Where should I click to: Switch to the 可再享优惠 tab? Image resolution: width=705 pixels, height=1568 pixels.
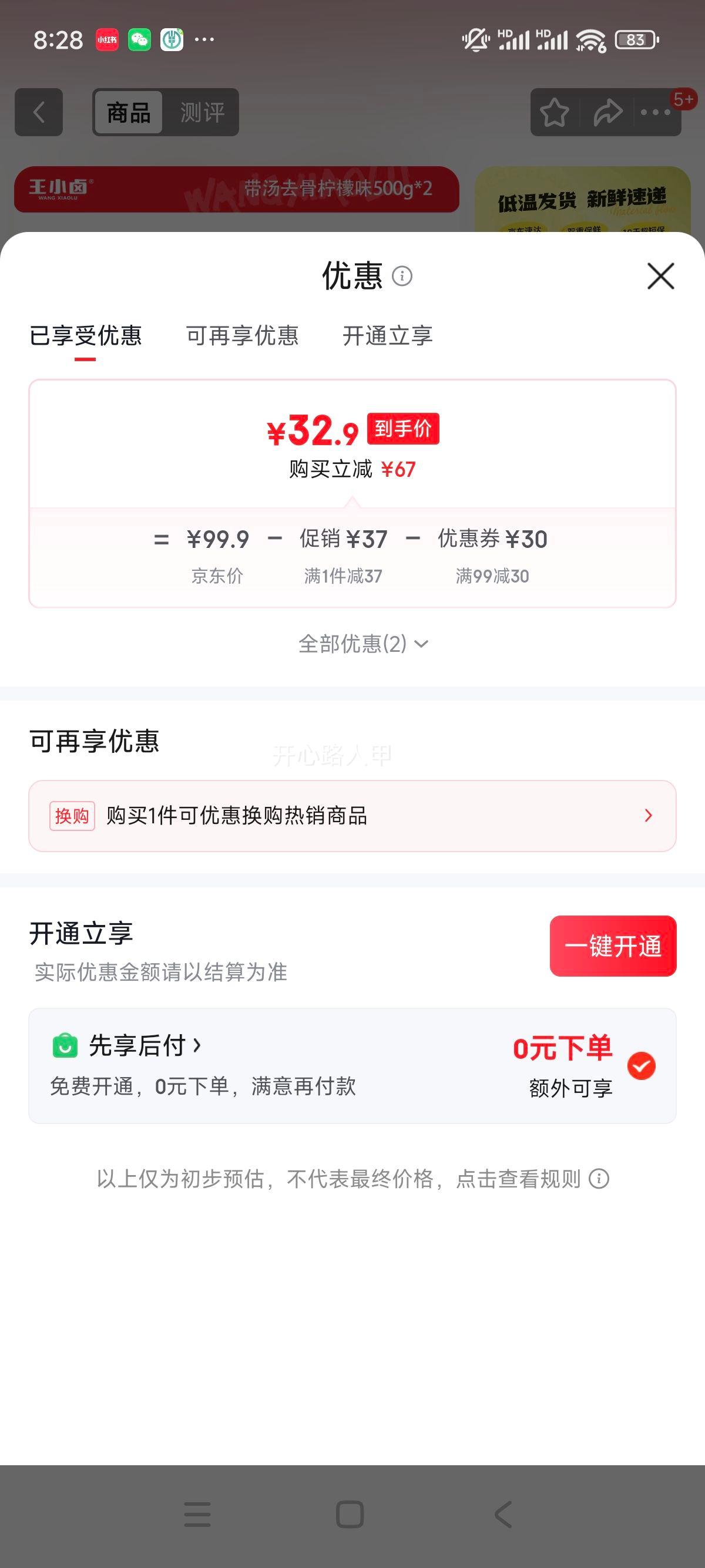click(x=242, y=335)
